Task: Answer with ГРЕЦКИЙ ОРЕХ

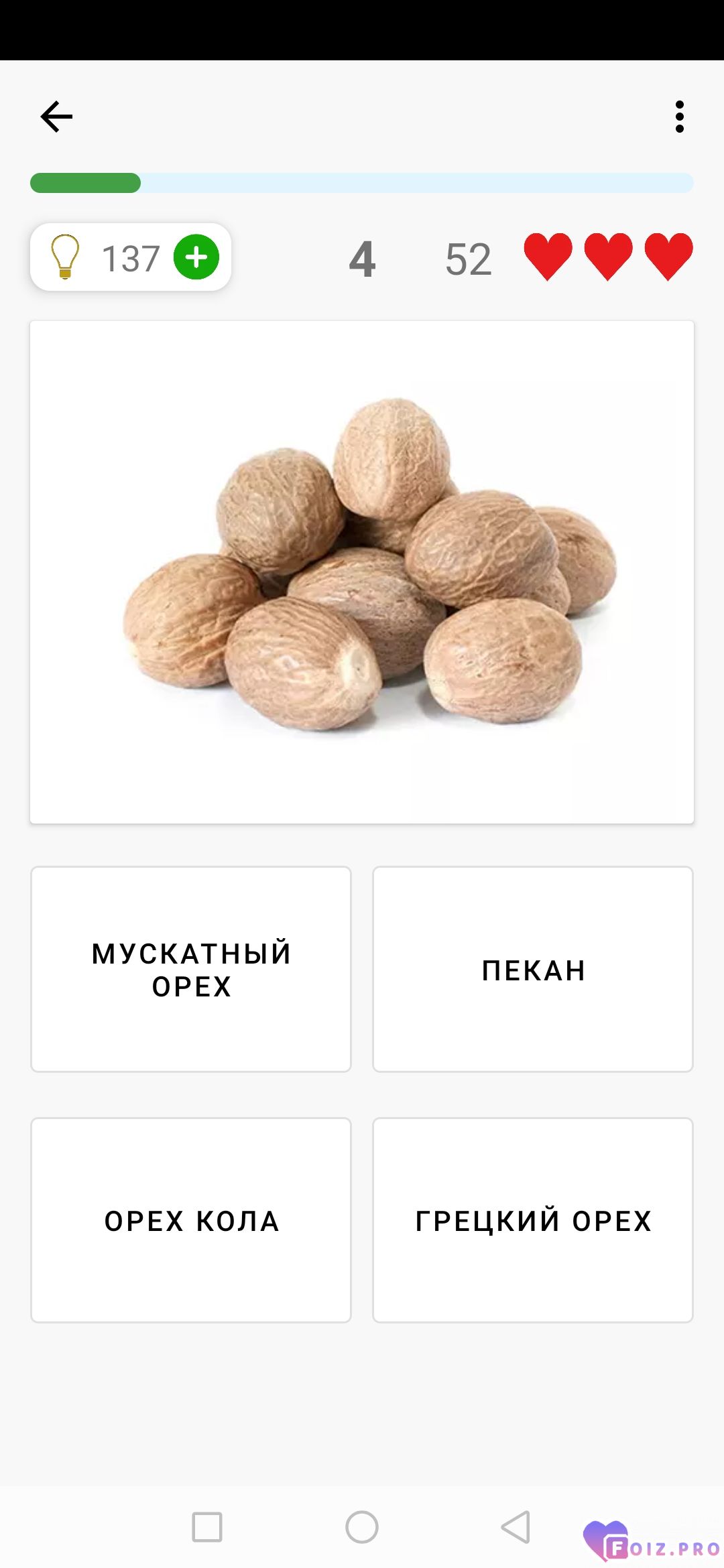Action: pyautogui.click(x=533, y=1220)
